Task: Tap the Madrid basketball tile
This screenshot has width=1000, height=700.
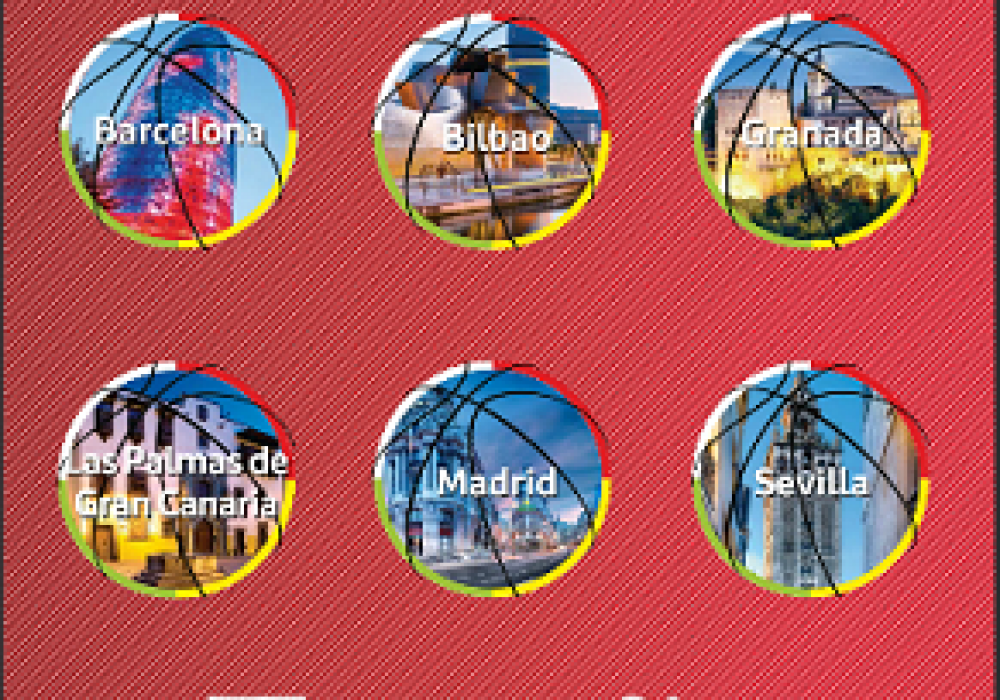Action: coord(496,482)
